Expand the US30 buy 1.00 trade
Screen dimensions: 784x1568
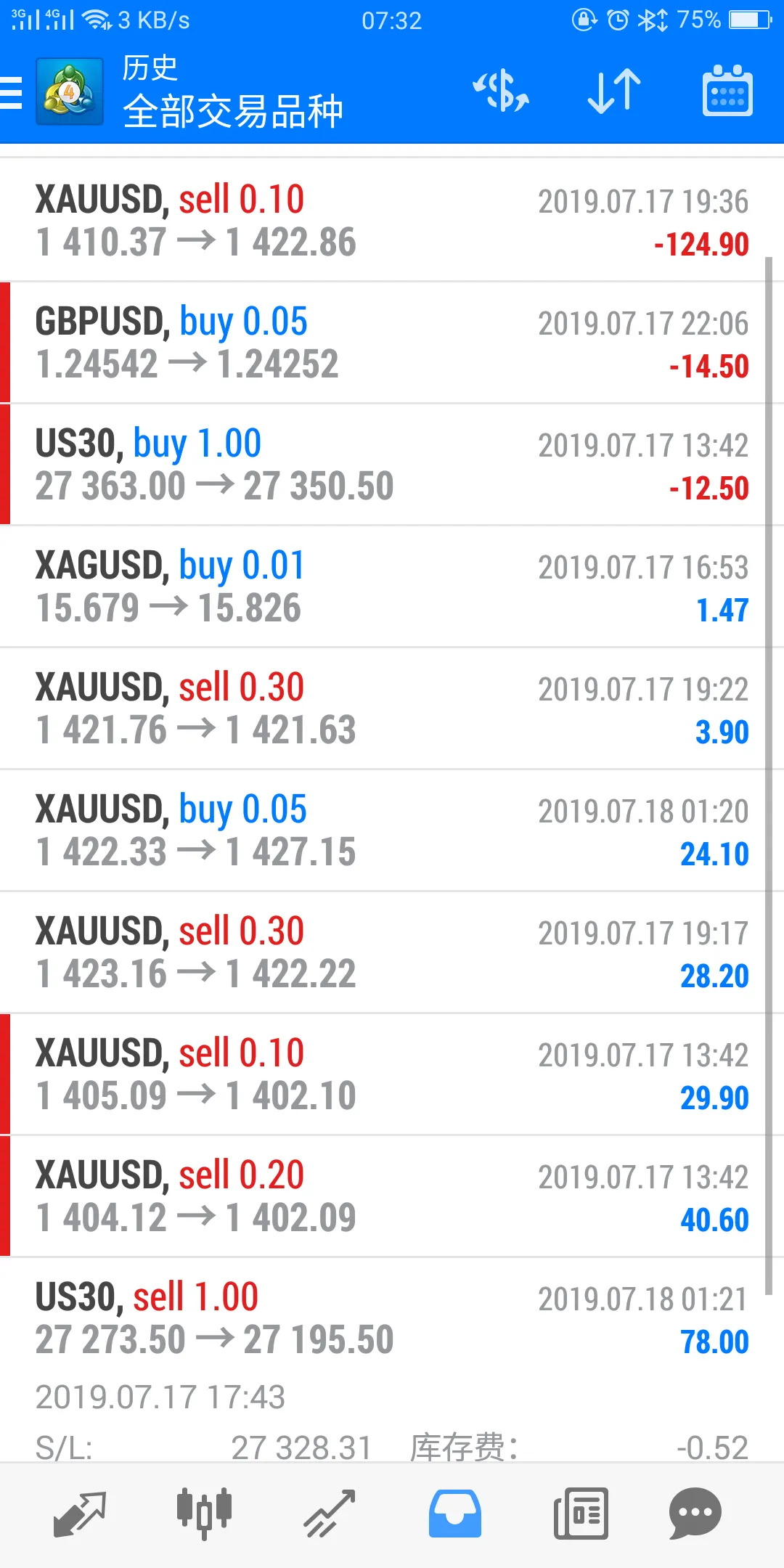click(x=392, y=465)
